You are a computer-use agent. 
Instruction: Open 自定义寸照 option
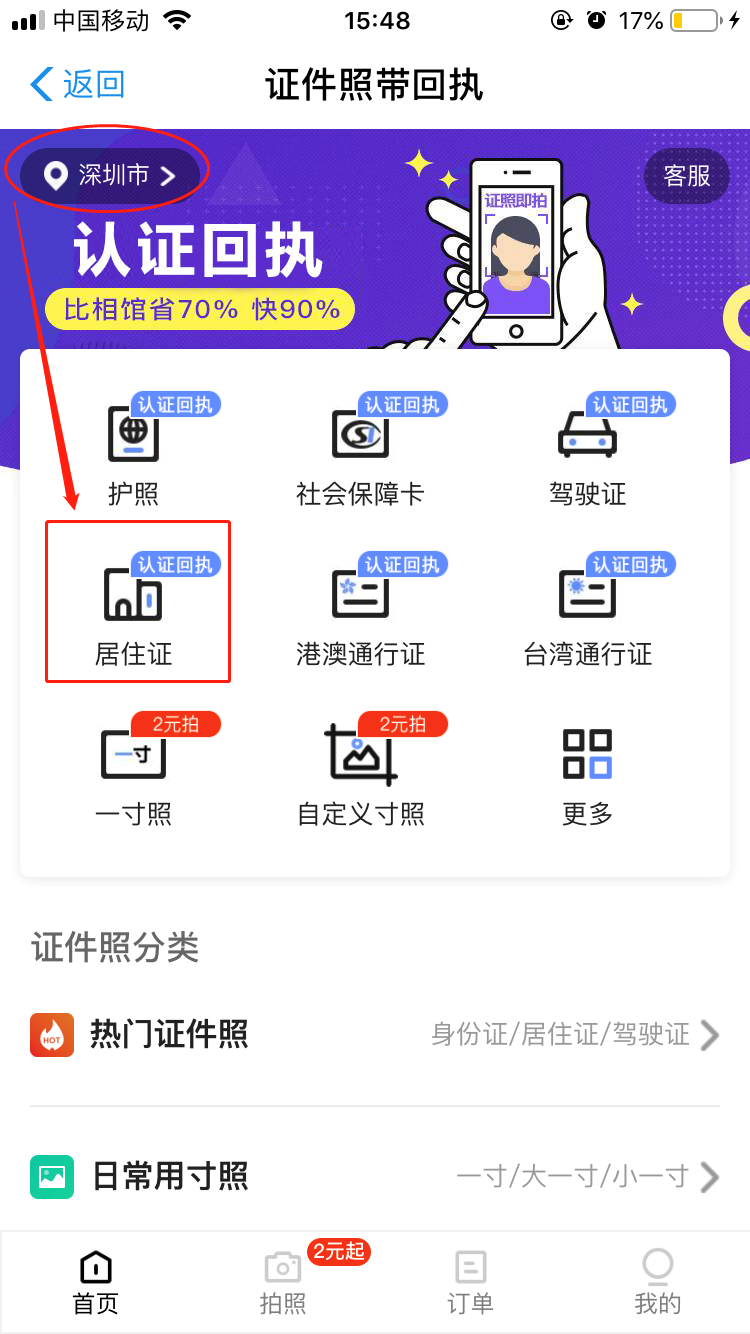[361, 770]
